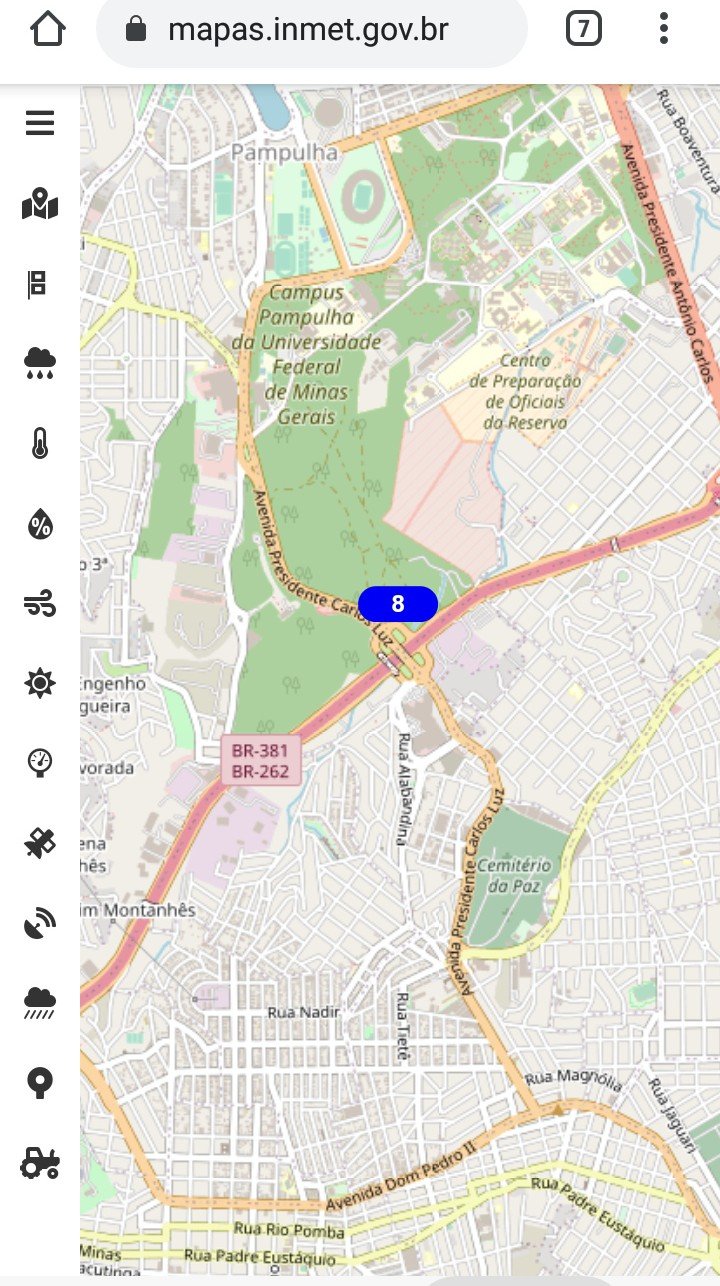Tap the mapas.inmet.gov.br address bar
This screenshot has height=1286, width=720.
tap(312, 29)
